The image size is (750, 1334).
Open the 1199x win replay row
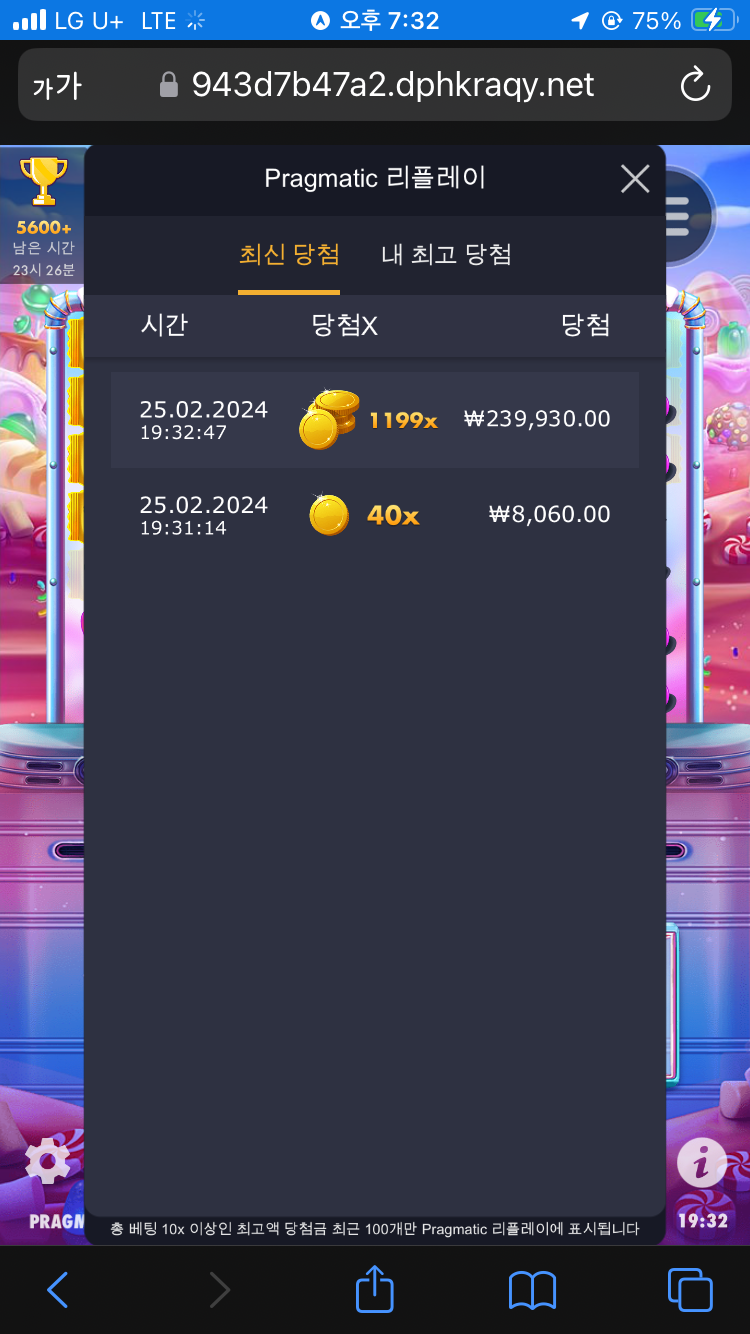tap(374, 420)
